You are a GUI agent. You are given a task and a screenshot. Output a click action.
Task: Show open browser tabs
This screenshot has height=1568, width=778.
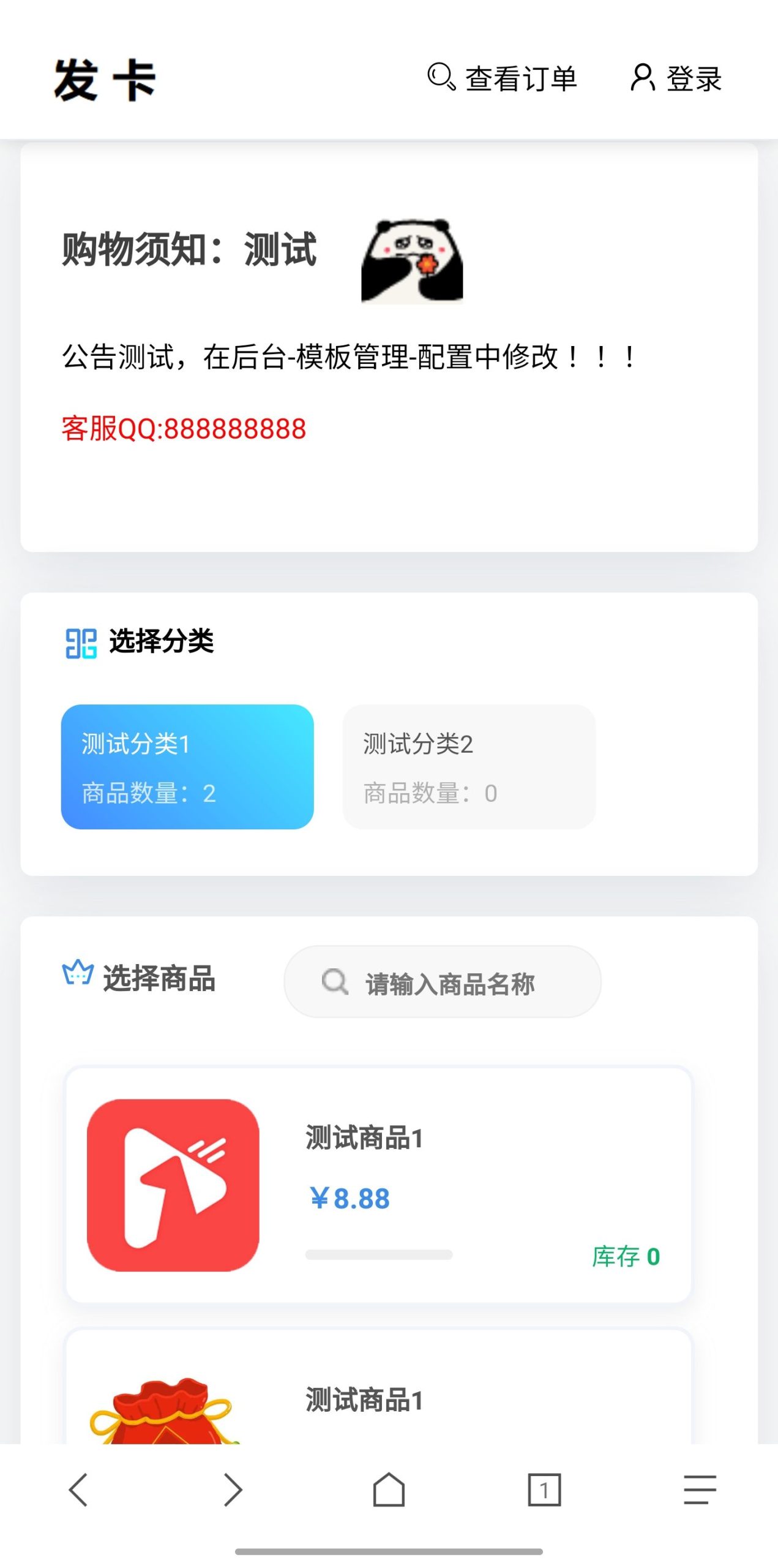tap(544, 1490)
